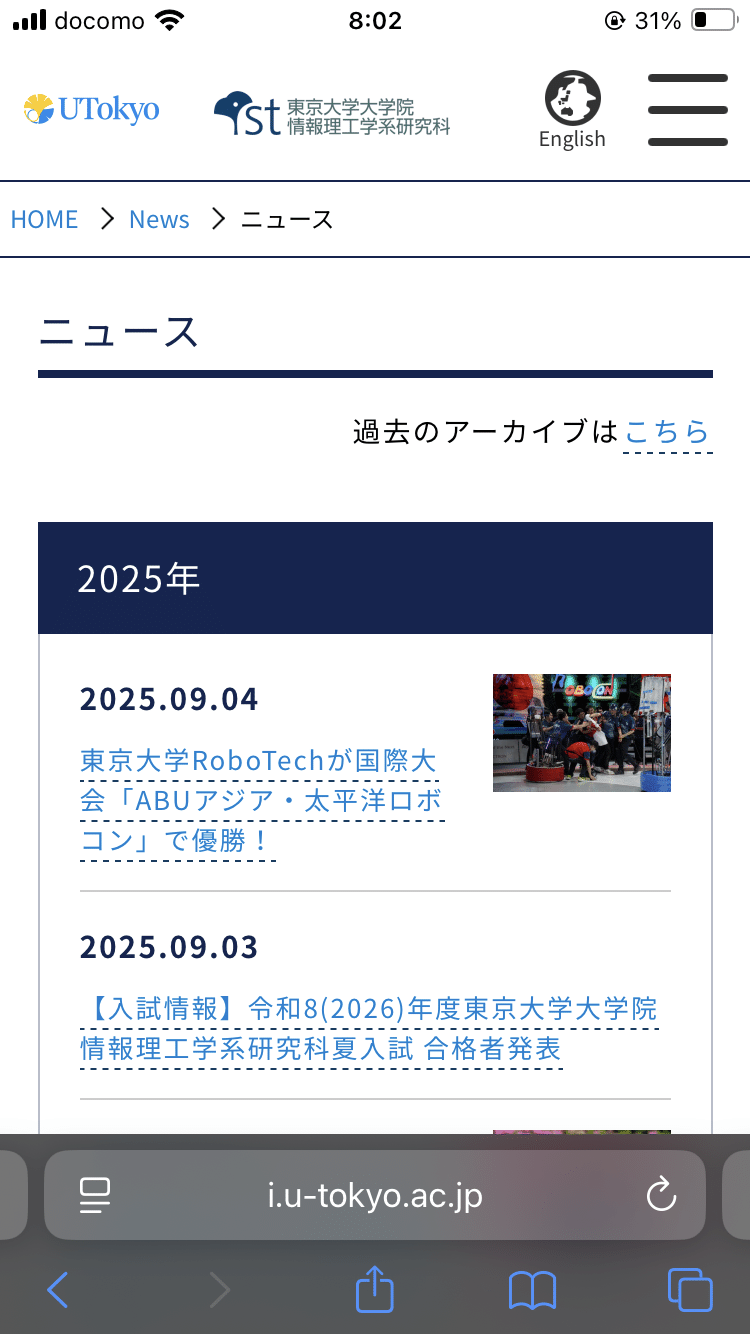
Task: Open 入試情報 合格者発表 news link
Action: 368,1028
